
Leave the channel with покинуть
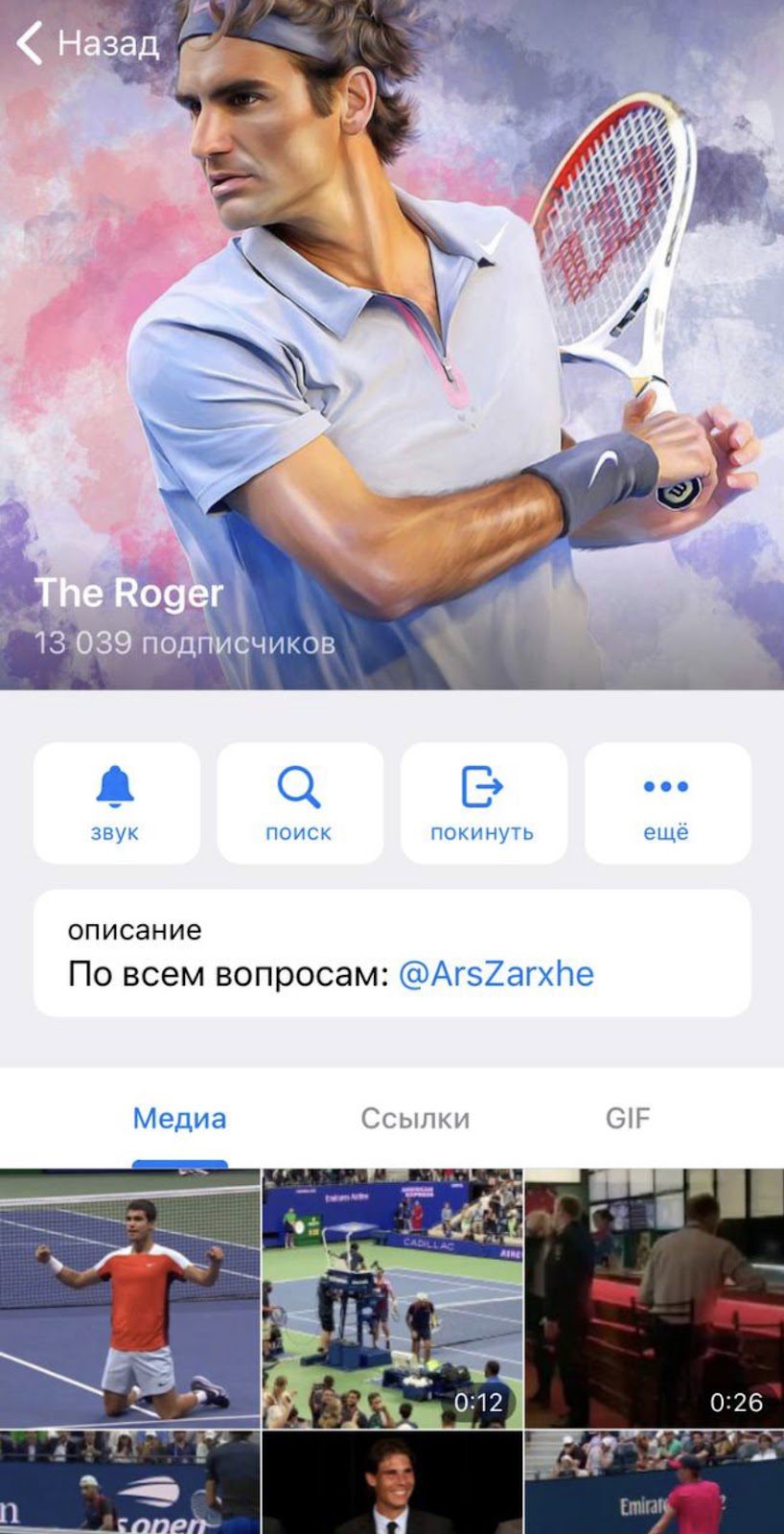[484, 803]
